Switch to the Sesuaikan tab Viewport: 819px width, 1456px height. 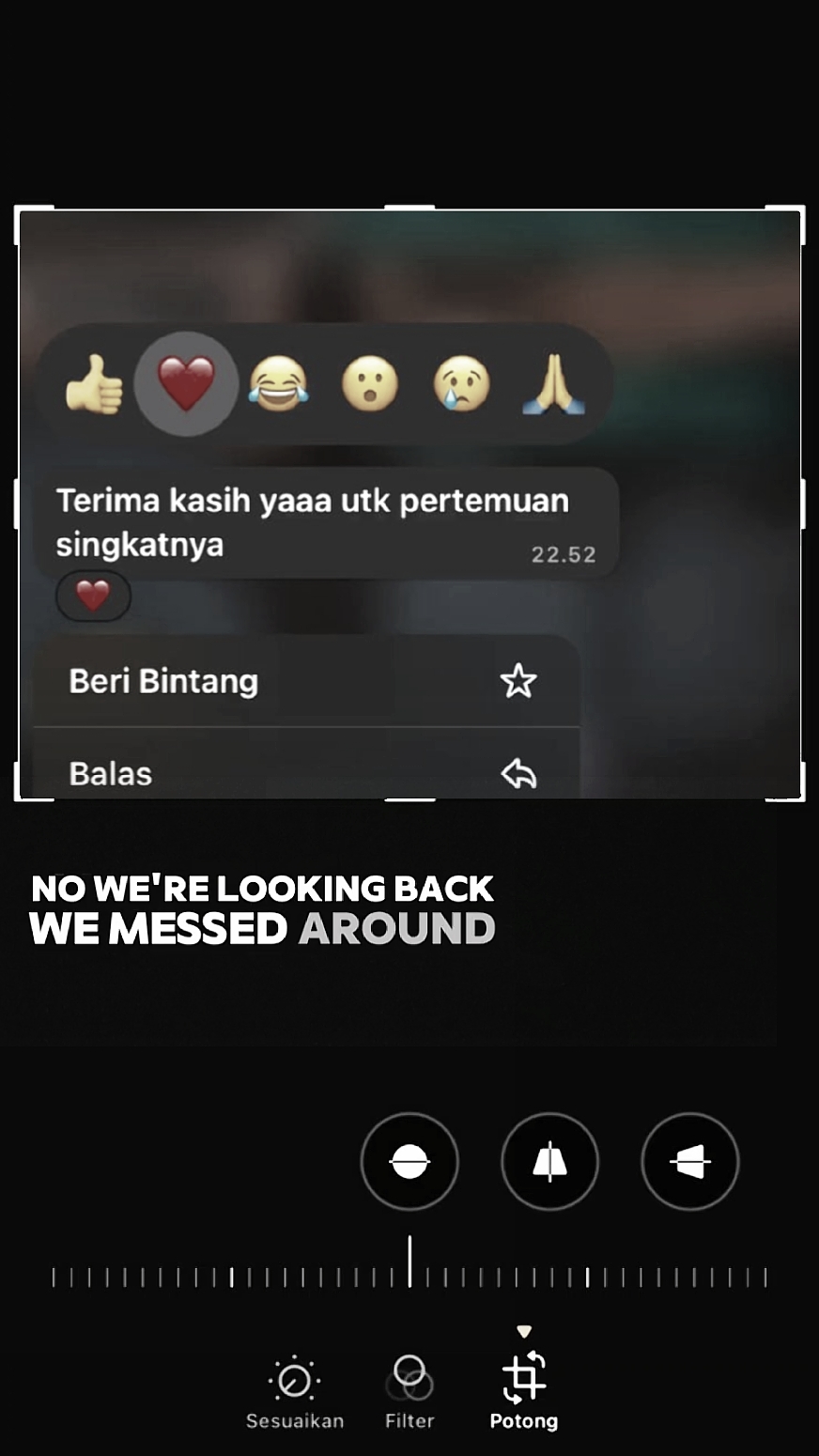click(295, 1393)
